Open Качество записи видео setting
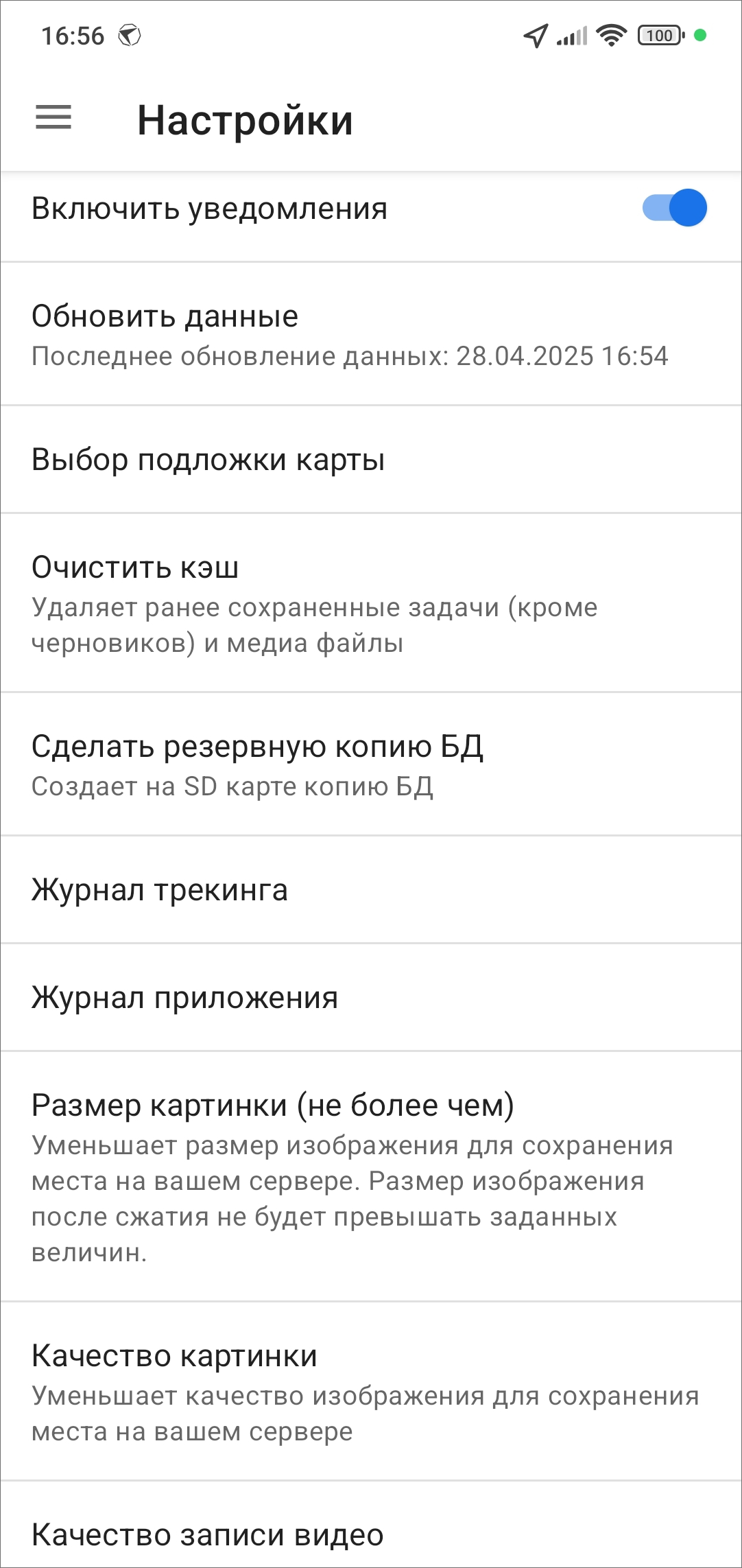The image size is (742, 1568). (370, 1534)
